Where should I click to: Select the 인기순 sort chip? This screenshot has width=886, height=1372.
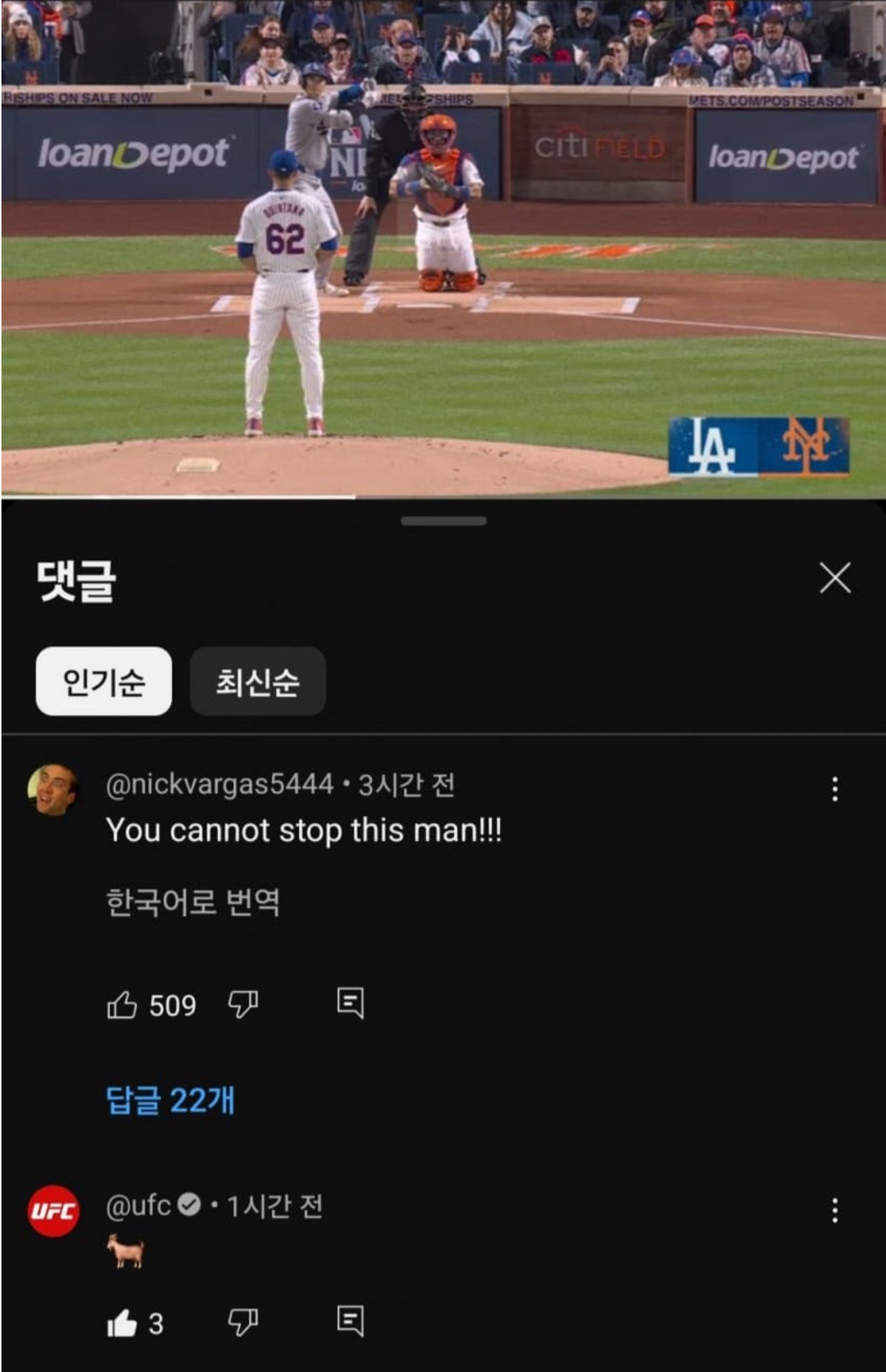(104, 681)
